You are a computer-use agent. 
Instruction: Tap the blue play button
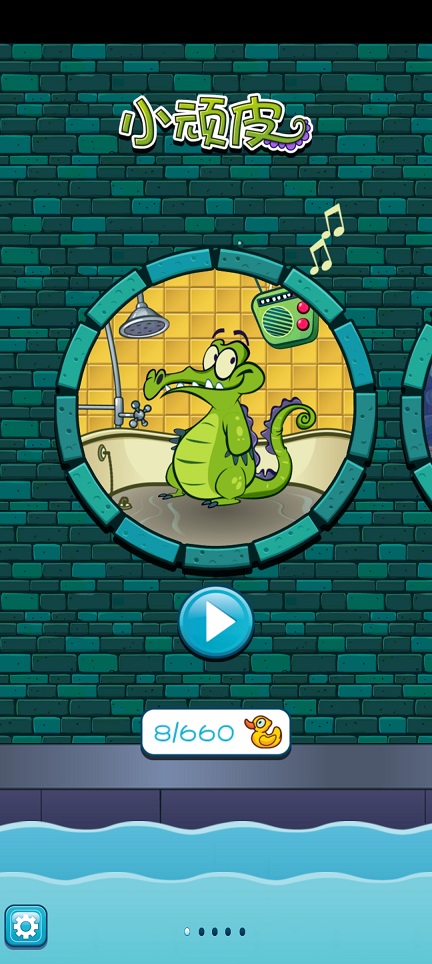coord(216,622)
